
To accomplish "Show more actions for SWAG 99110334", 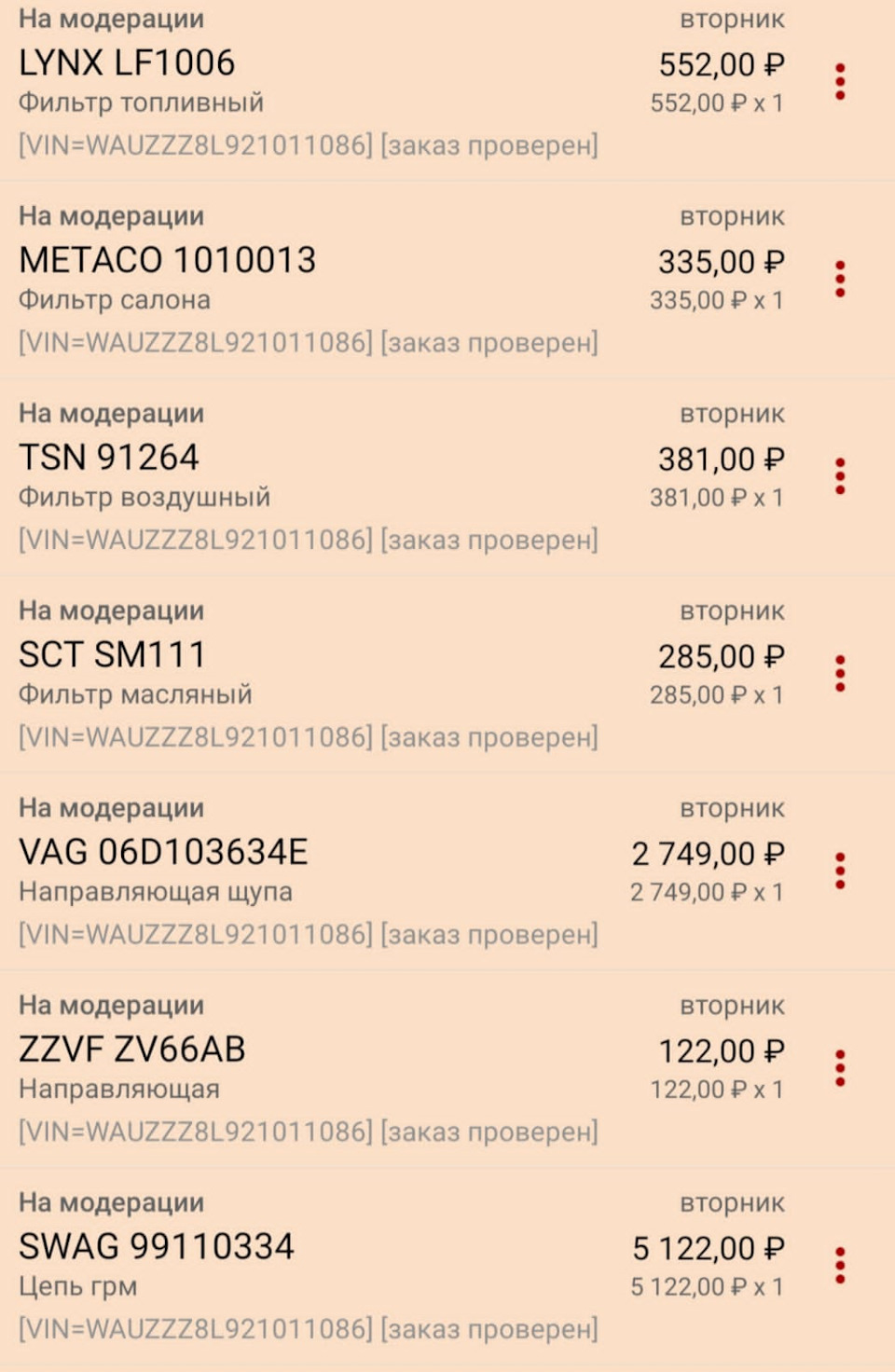I will point(840,1265).
